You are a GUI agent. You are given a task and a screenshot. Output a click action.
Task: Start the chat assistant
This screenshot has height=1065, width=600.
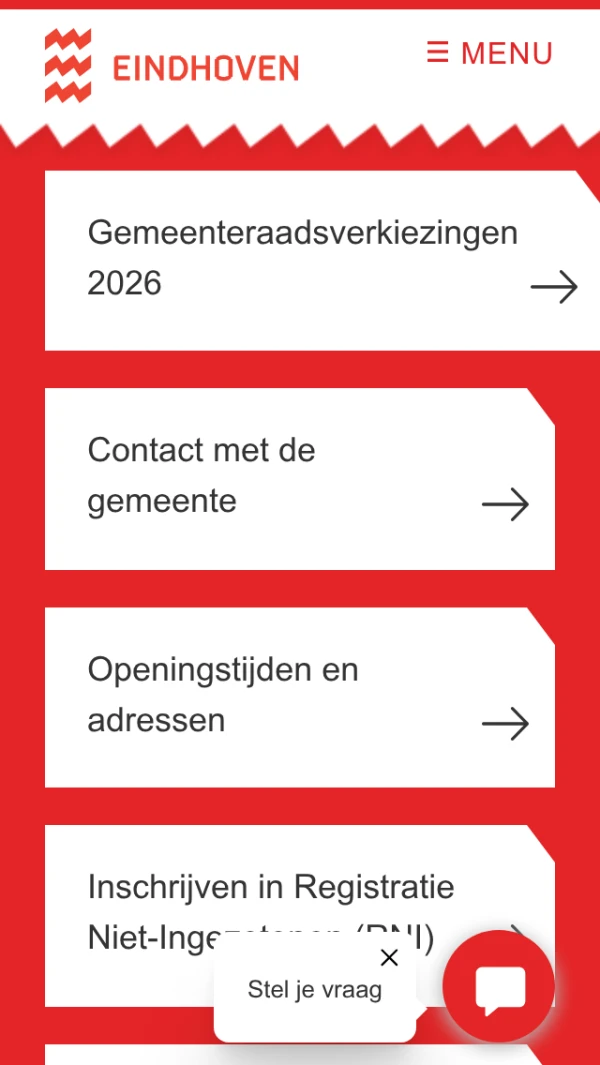coord(498,988)
